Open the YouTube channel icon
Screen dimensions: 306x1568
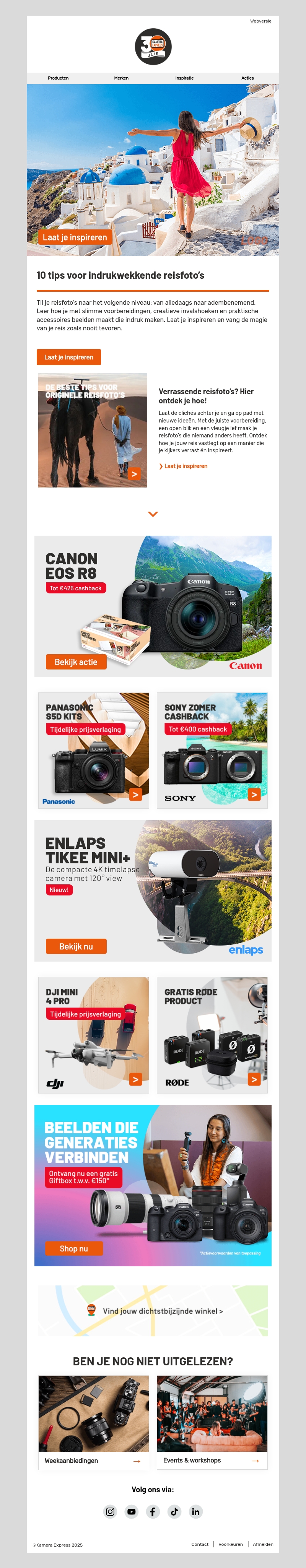coord(132,1511)
